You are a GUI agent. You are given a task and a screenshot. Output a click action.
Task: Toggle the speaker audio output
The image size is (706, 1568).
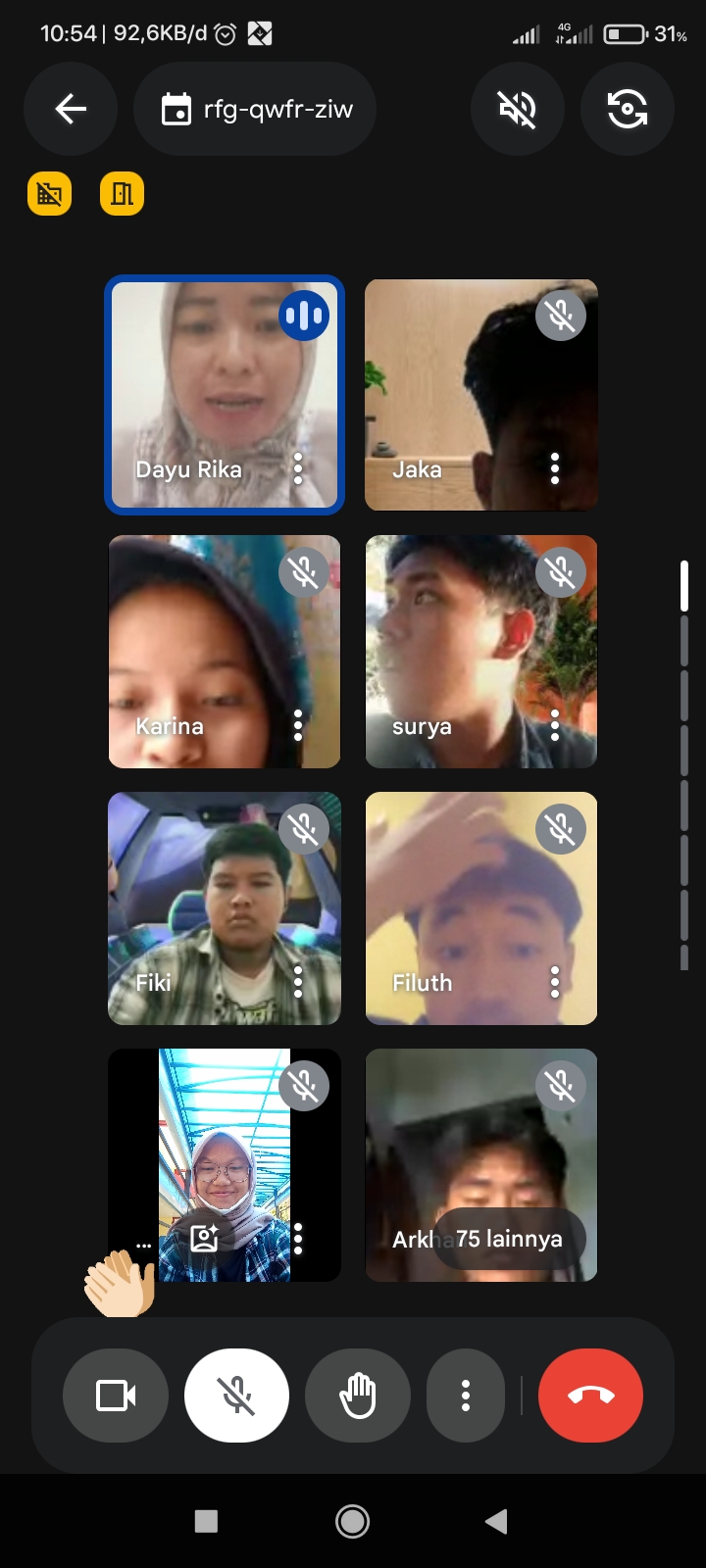pyautogui.click(x=518, y=109)
